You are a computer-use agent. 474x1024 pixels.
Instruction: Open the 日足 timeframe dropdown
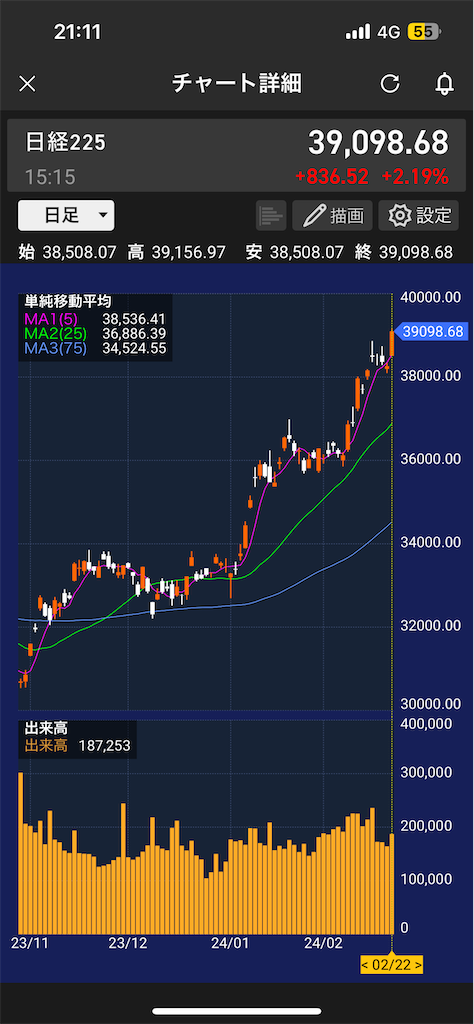coord(66,216)
